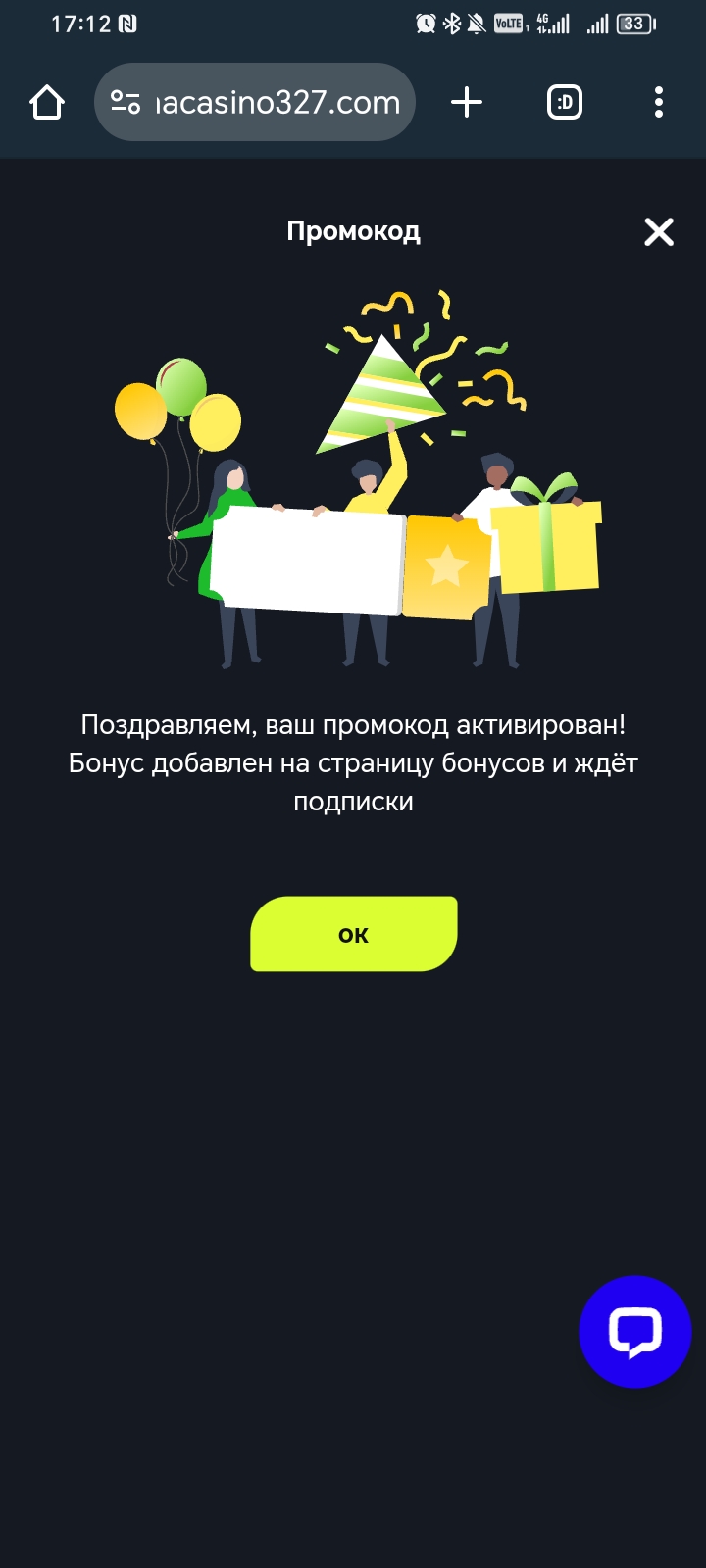Open the live chat support bubble

click(635, 1331)
